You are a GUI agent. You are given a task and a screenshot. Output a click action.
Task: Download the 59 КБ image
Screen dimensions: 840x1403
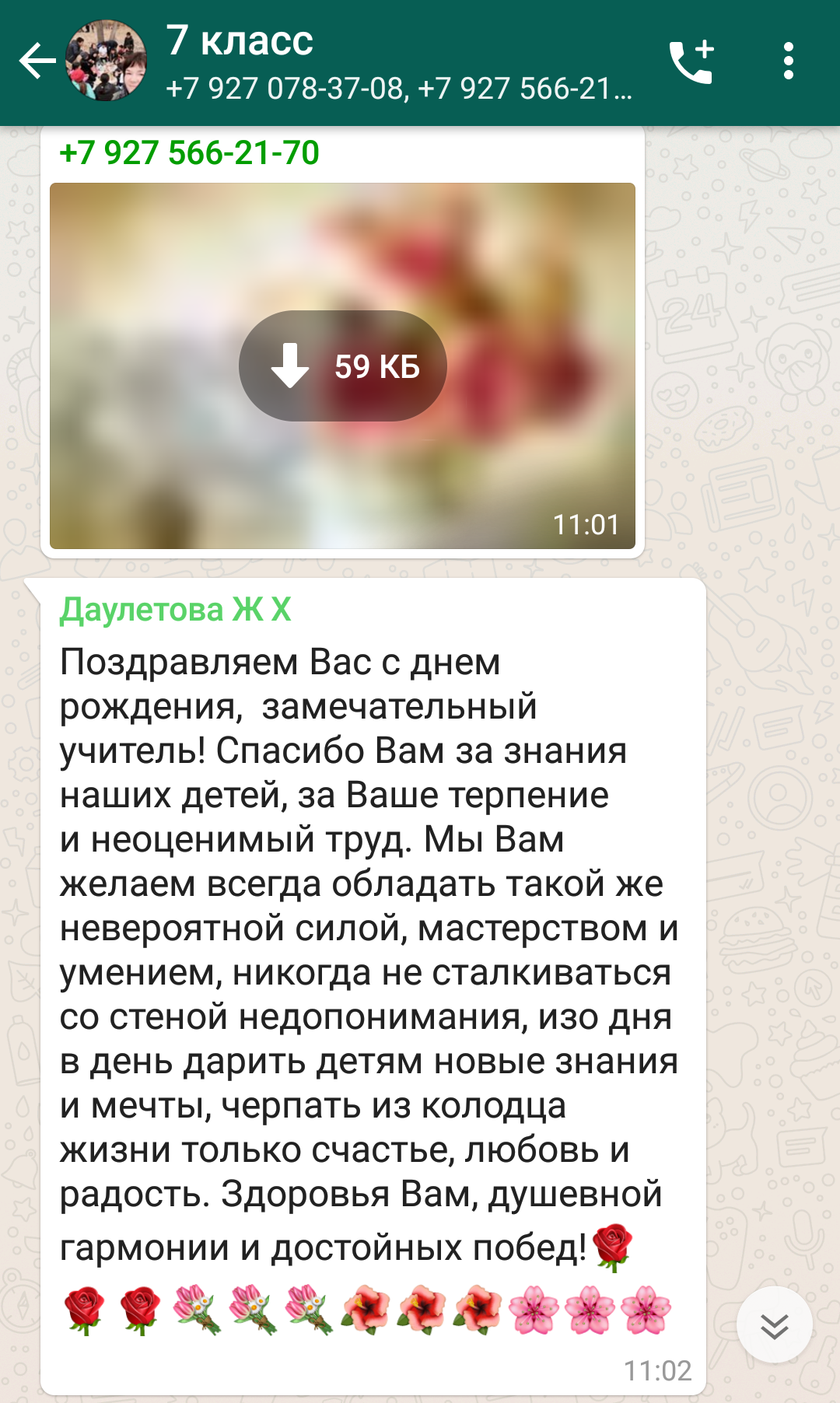pyautogui.click(x=342, y=366)
